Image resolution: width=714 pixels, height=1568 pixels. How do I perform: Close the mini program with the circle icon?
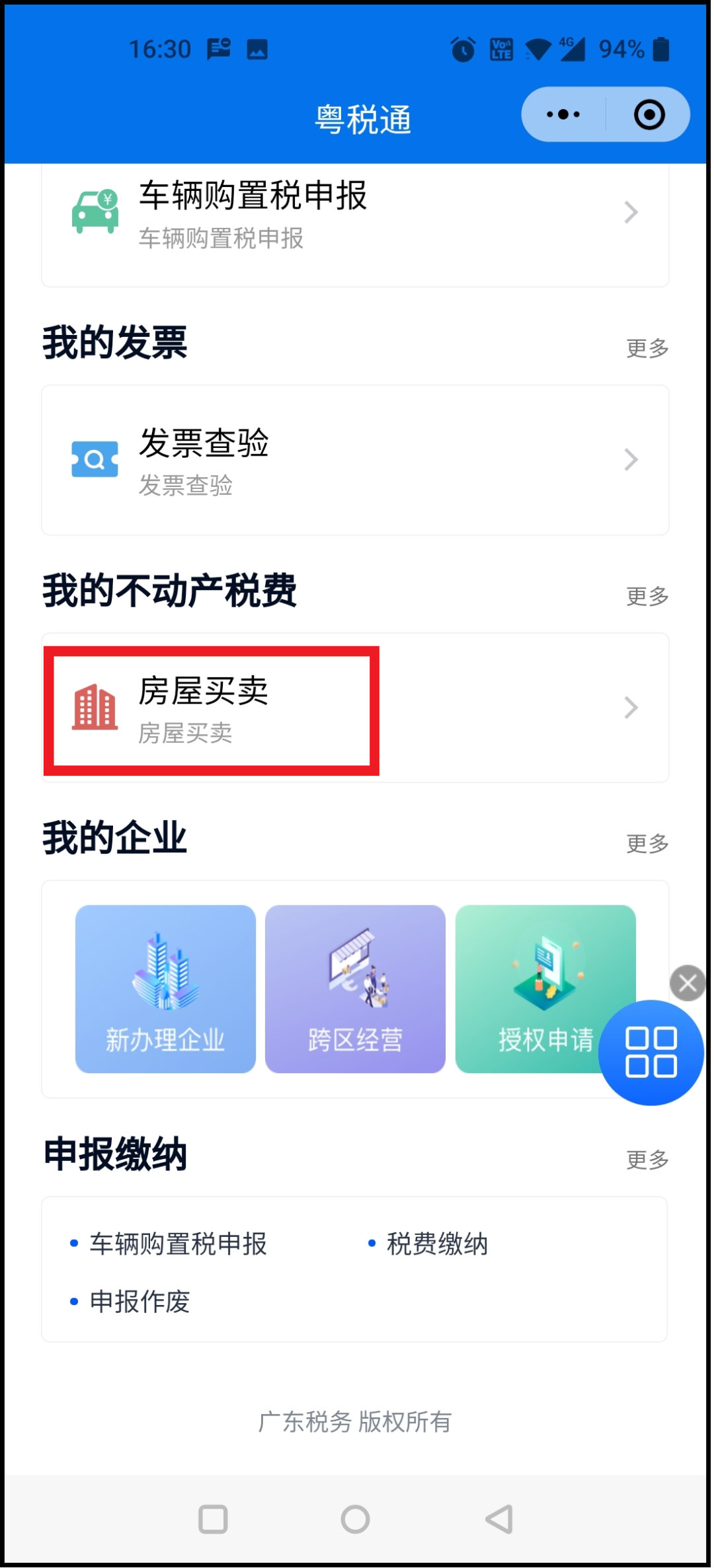649,114
